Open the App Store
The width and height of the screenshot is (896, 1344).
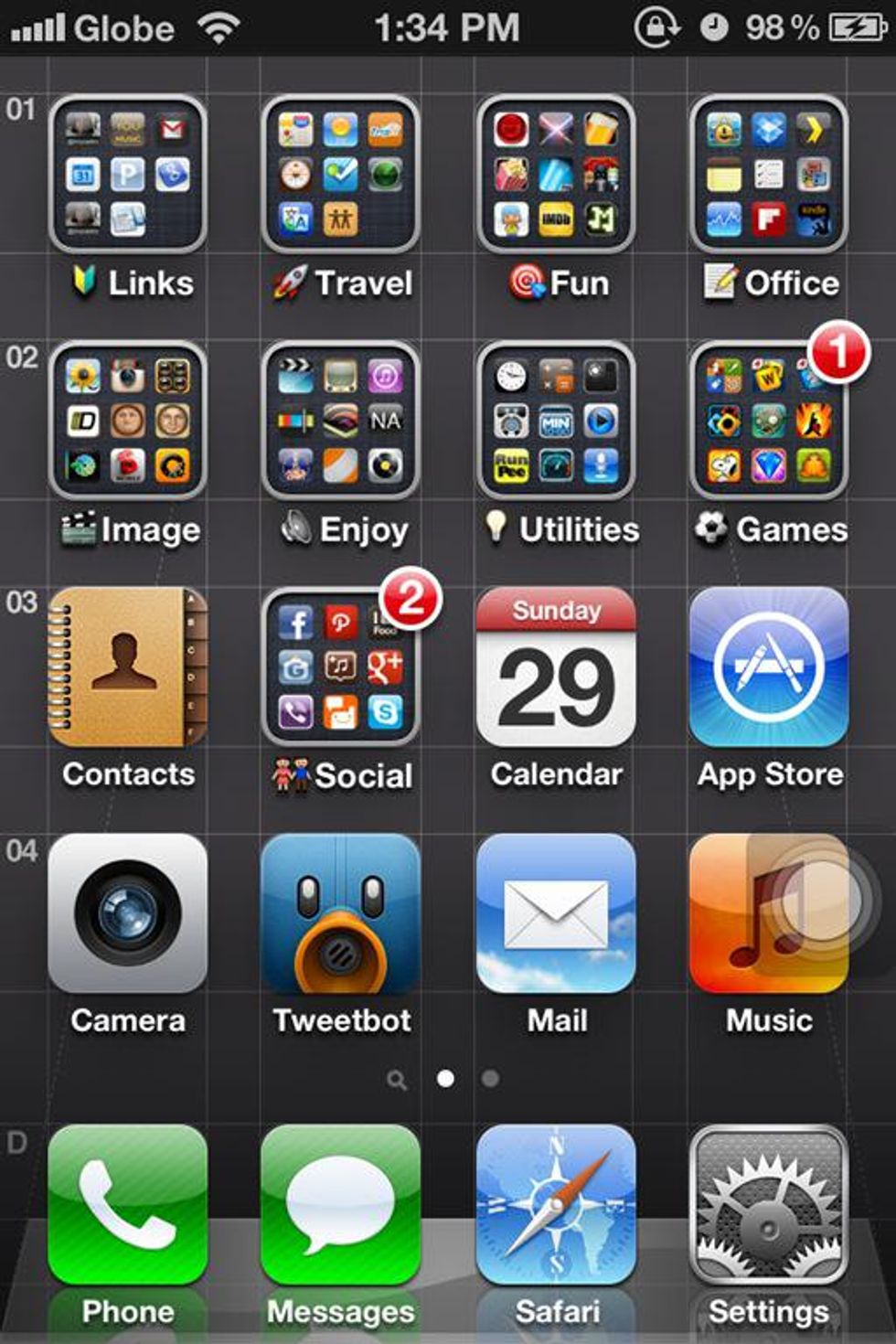[768, 667]
